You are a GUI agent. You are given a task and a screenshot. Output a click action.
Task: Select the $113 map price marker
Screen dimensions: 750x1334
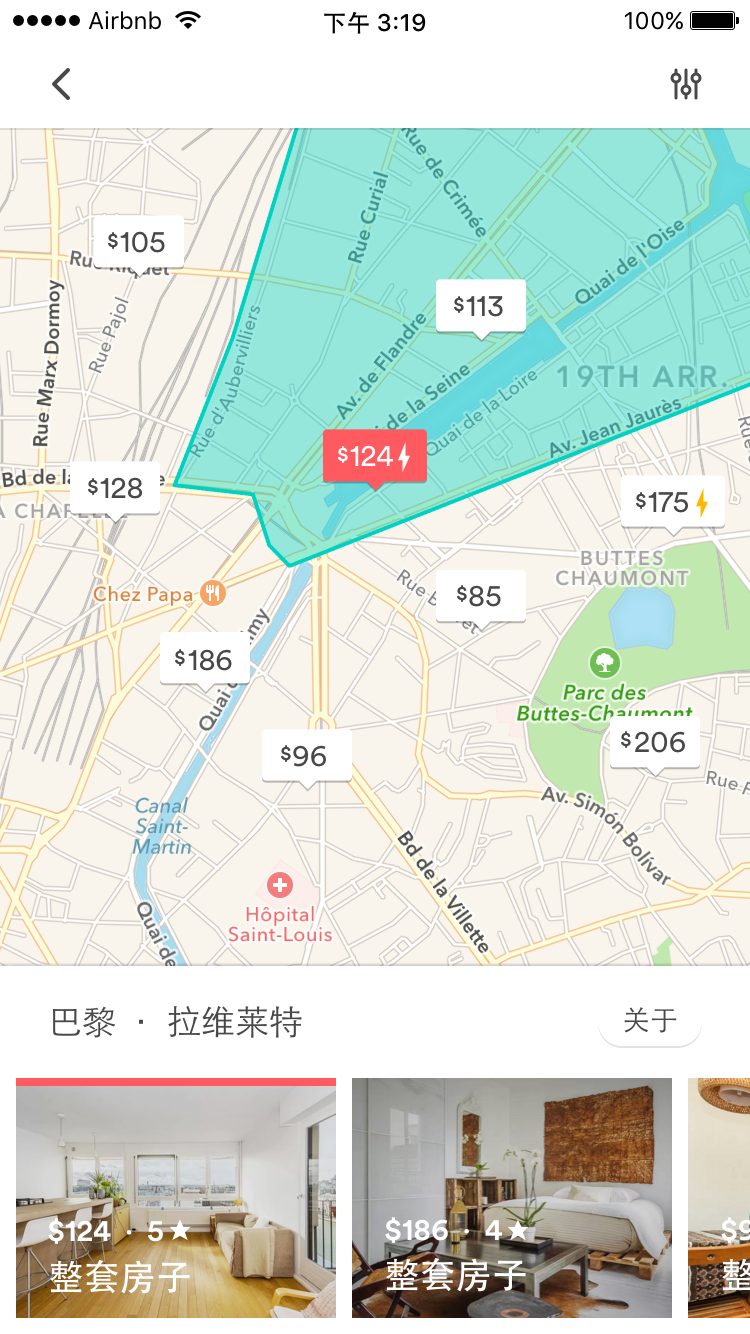click(480, 306)
